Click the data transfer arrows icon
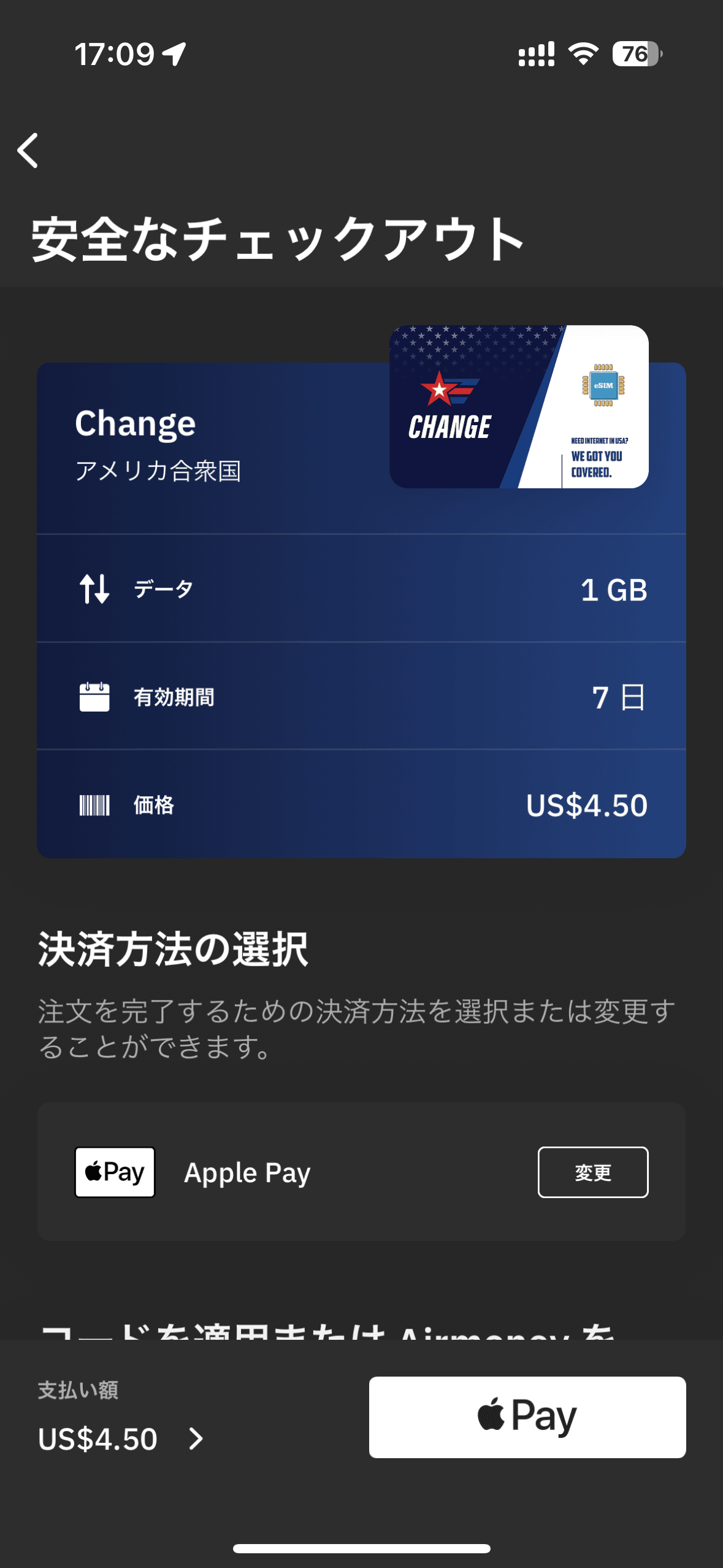 [95, 590]
